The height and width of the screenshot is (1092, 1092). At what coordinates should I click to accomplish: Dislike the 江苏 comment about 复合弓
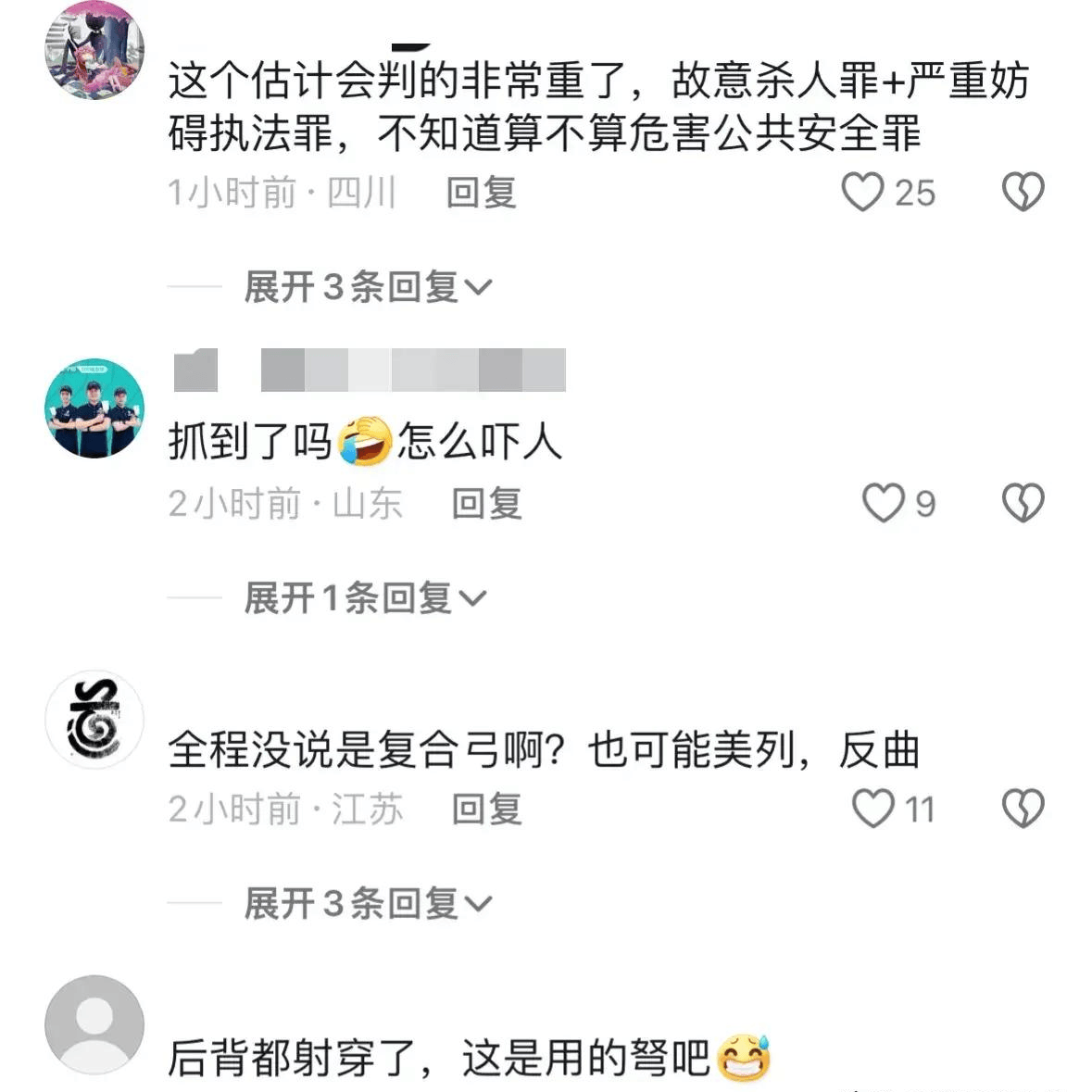(1023, 809)
